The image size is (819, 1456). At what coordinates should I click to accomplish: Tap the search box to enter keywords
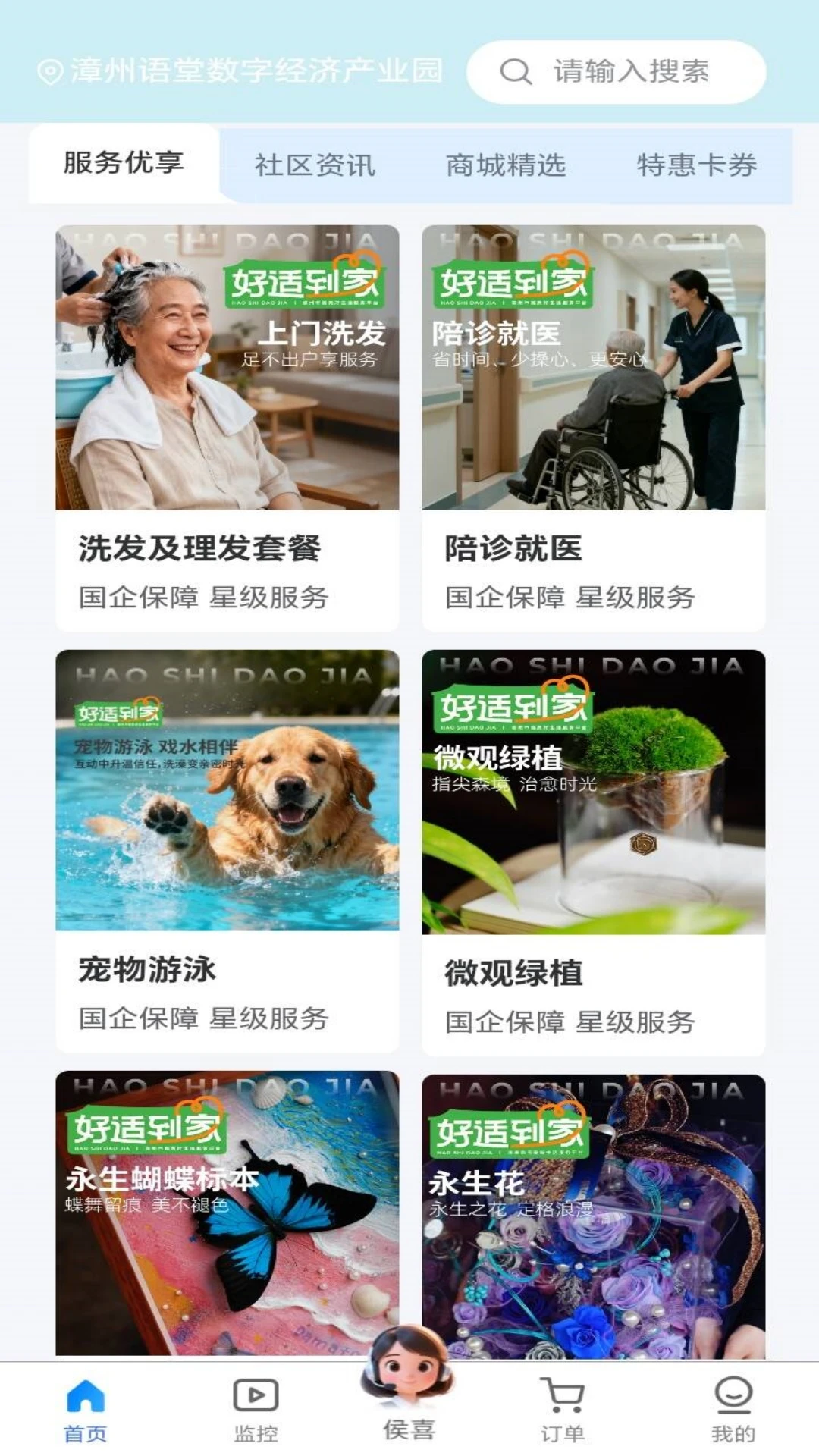tap(616, 72)
